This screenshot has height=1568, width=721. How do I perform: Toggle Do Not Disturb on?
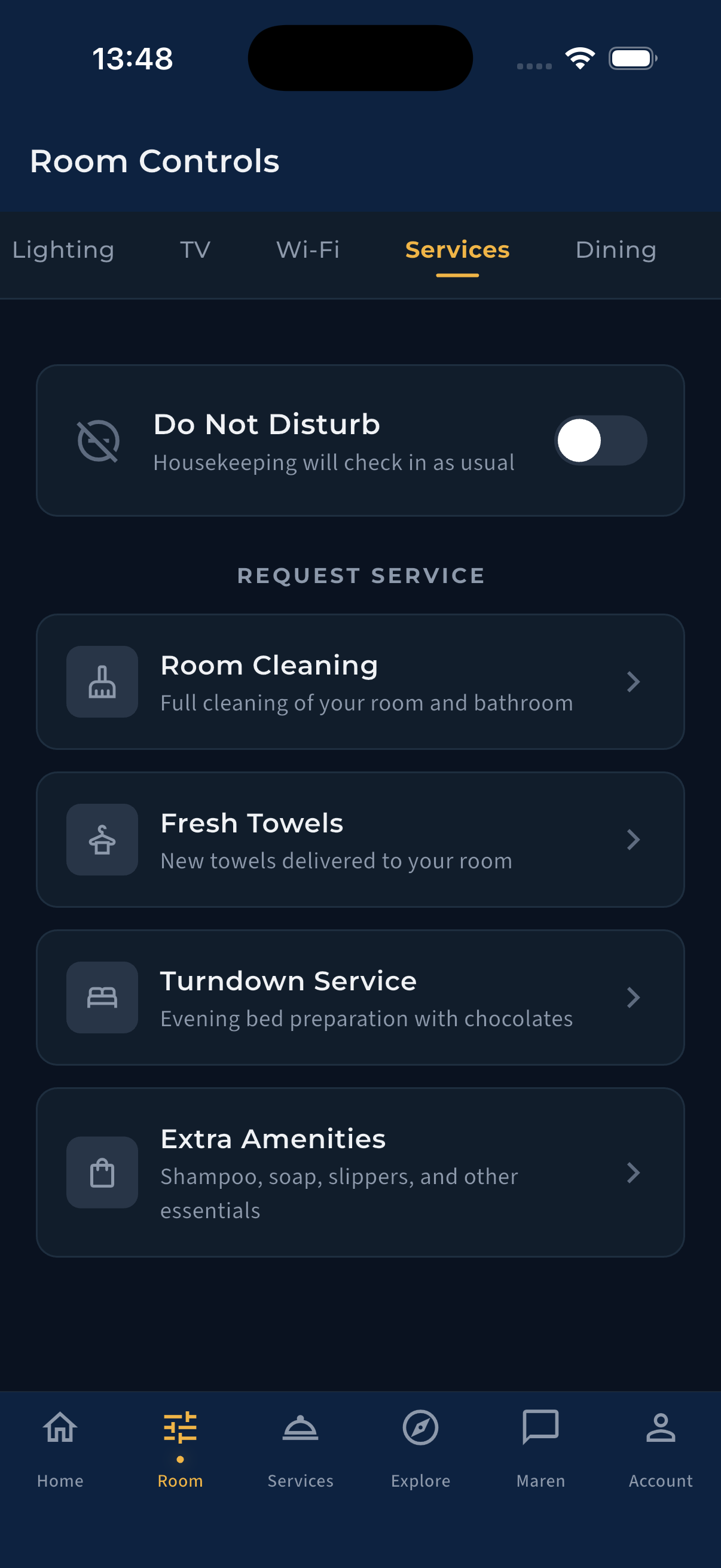click(x=602, y=440)
